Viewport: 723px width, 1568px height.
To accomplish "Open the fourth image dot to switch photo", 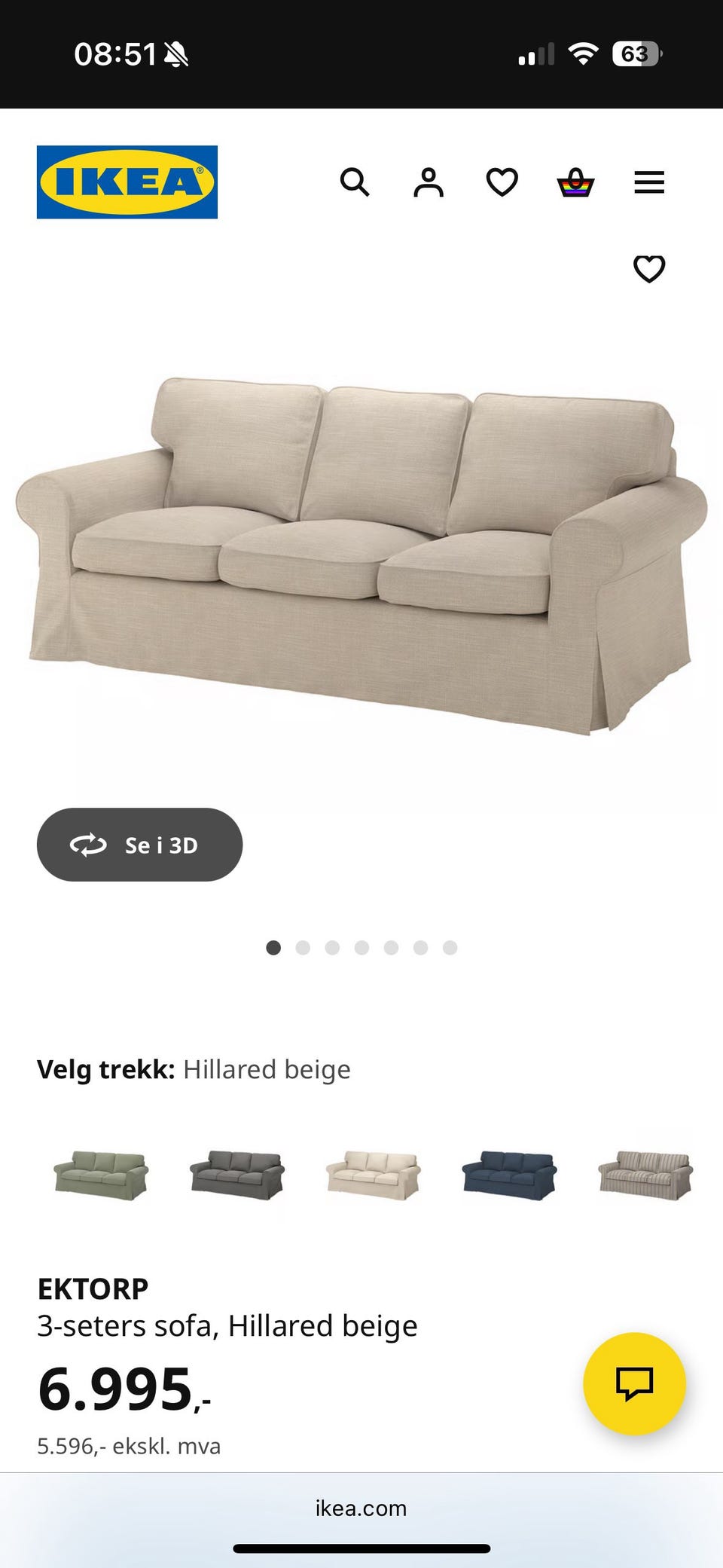I will (x=361, y=948).
